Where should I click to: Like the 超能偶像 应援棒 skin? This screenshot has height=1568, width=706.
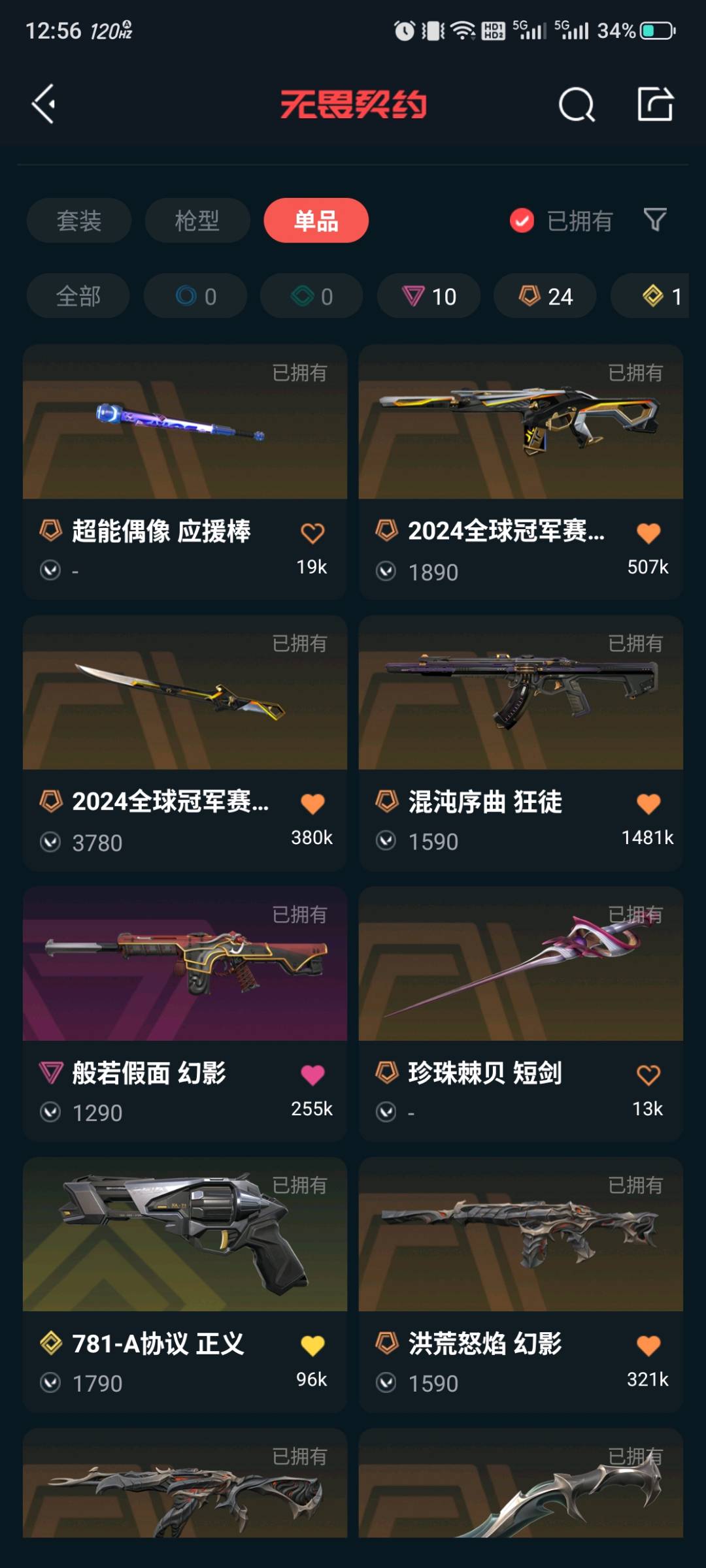(x=312, y=534)
